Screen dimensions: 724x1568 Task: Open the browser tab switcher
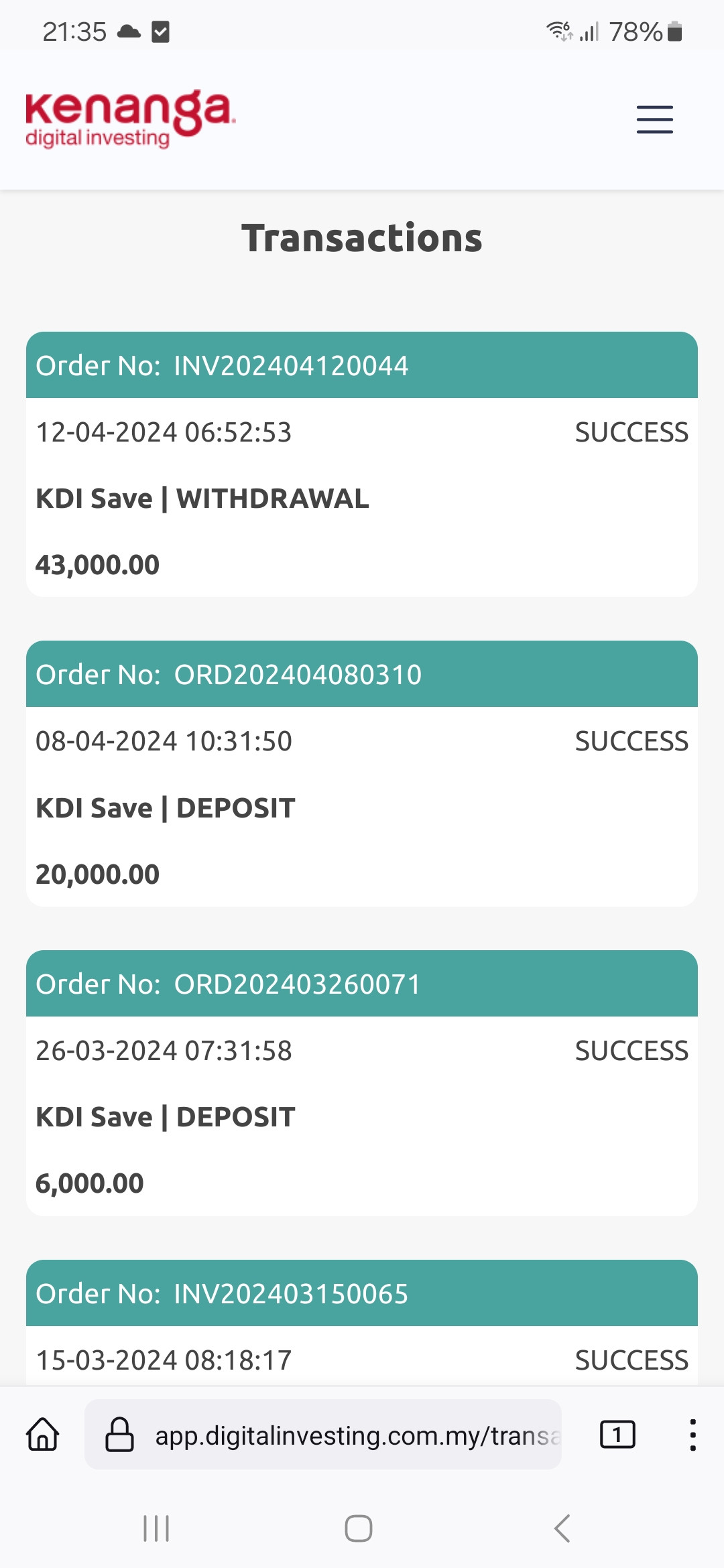click(x=617, y=1435)
